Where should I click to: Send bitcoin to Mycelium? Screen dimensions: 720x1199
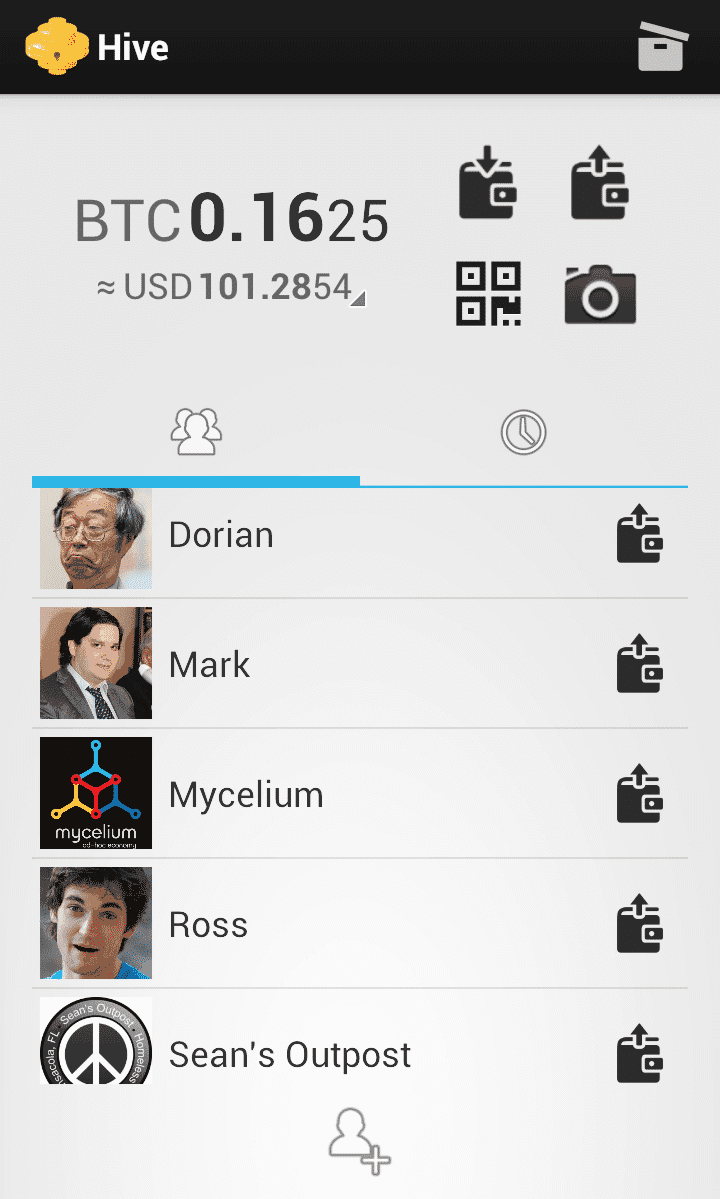[x=640, y=794]
